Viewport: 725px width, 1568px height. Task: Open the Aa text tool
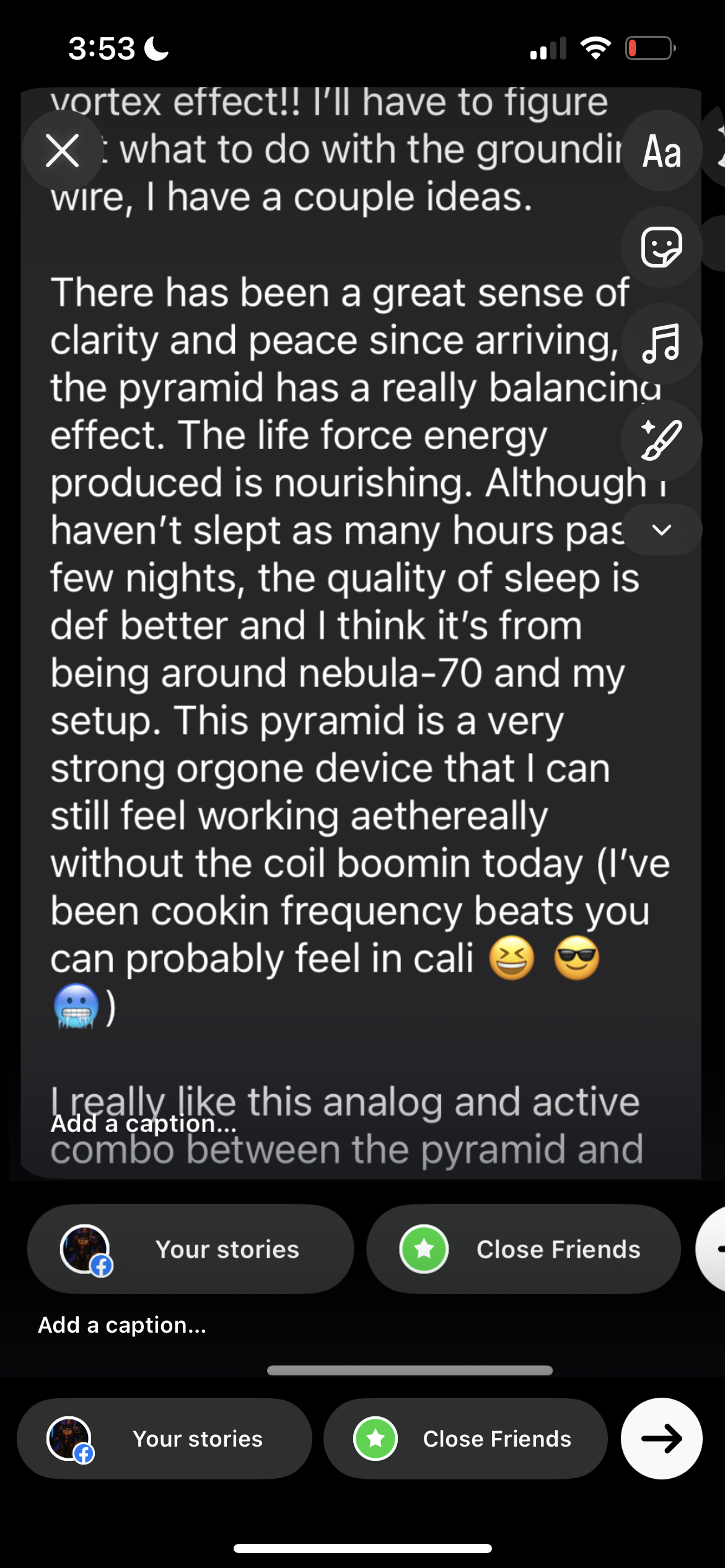point(661,151)
